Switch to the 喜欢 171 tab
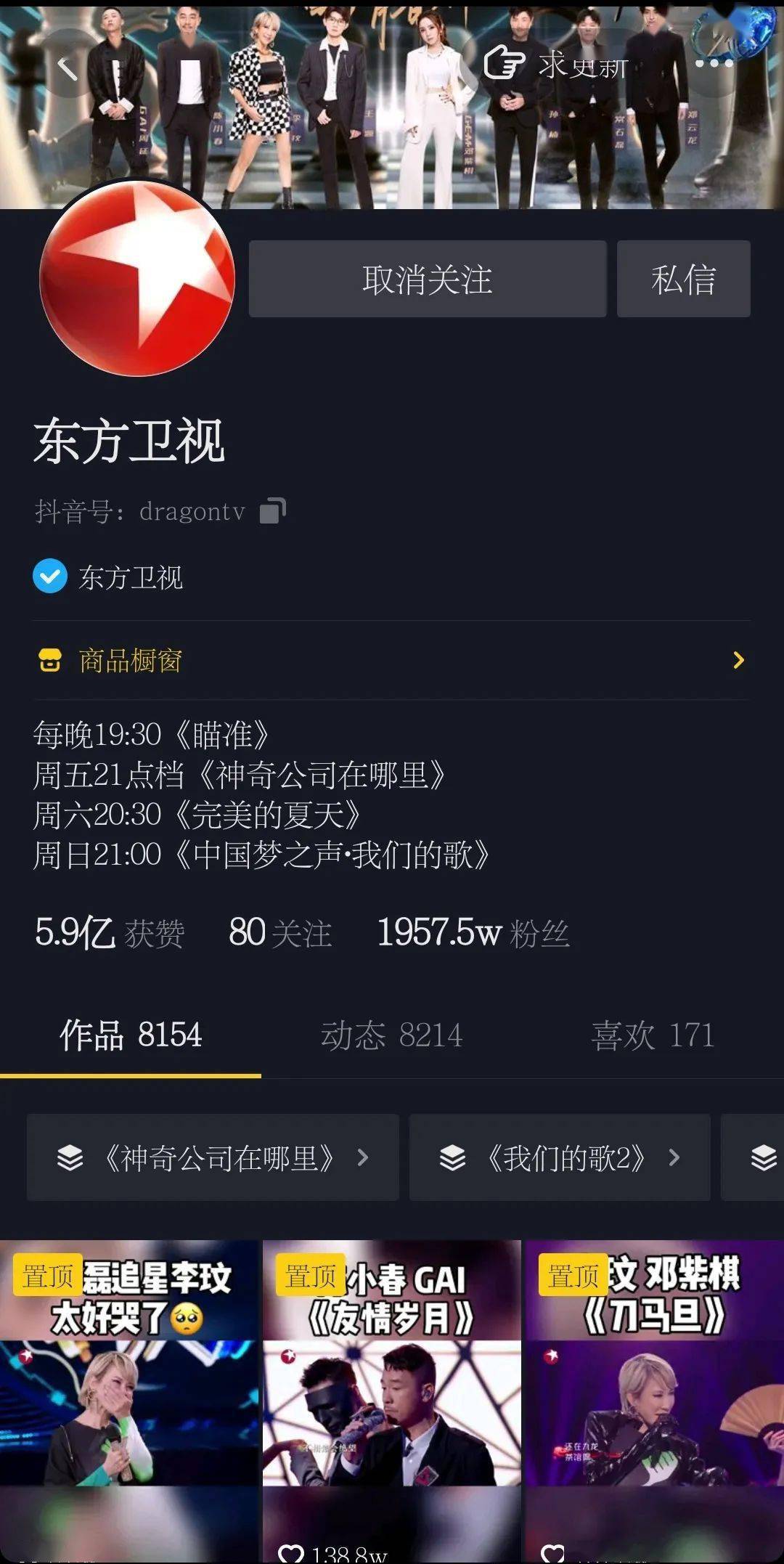 pos(653,1035)
